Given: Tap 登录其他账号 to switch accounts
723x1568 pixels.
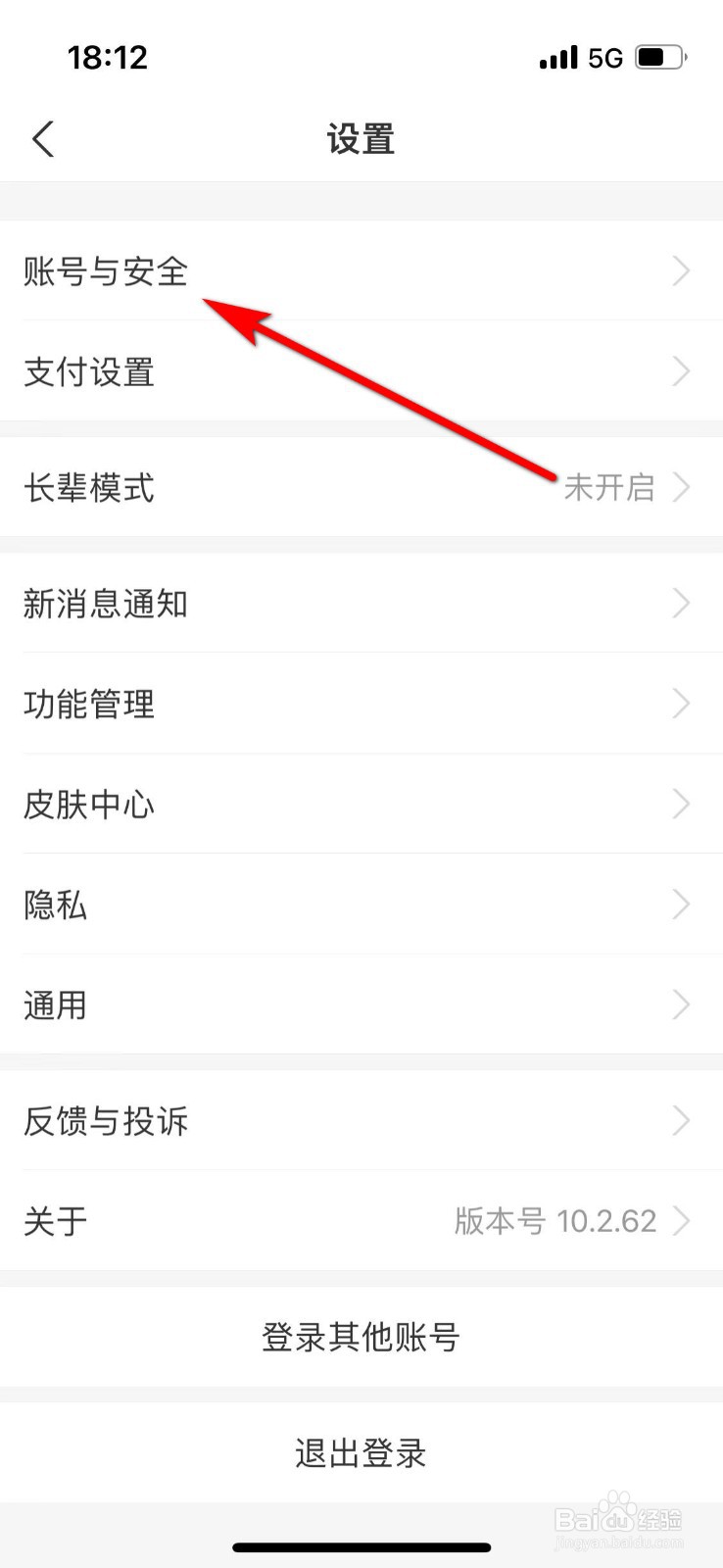Looking at the screenshot, I should [361, 1337].
